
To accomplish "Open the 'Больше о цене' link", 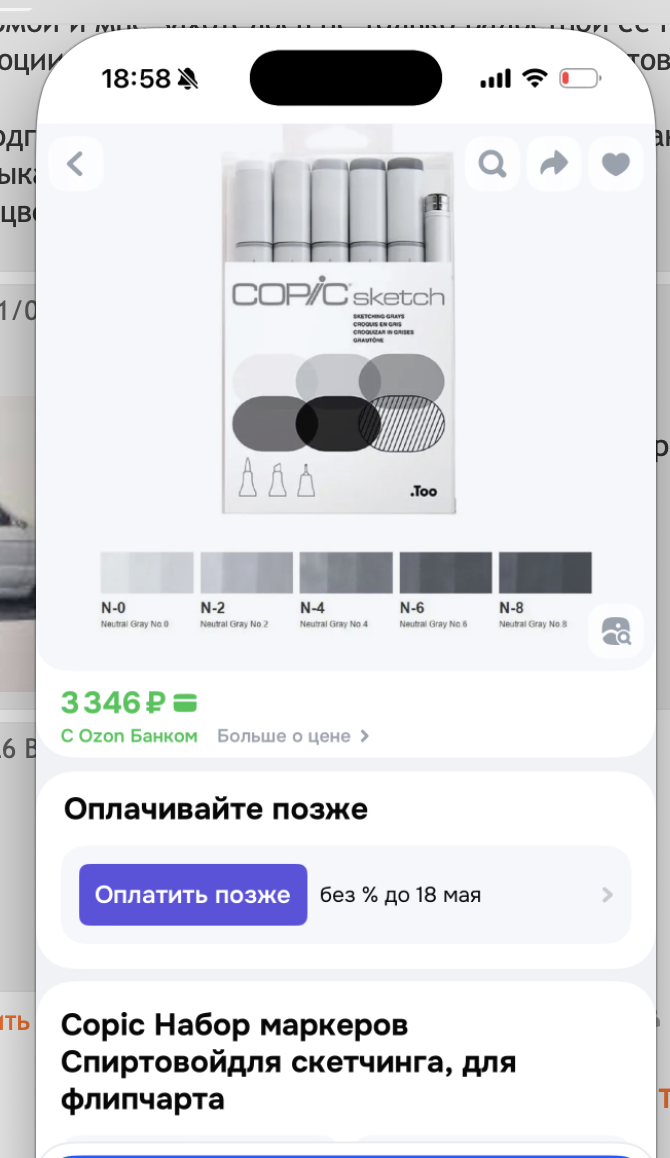I will click(x=292, y=736).
